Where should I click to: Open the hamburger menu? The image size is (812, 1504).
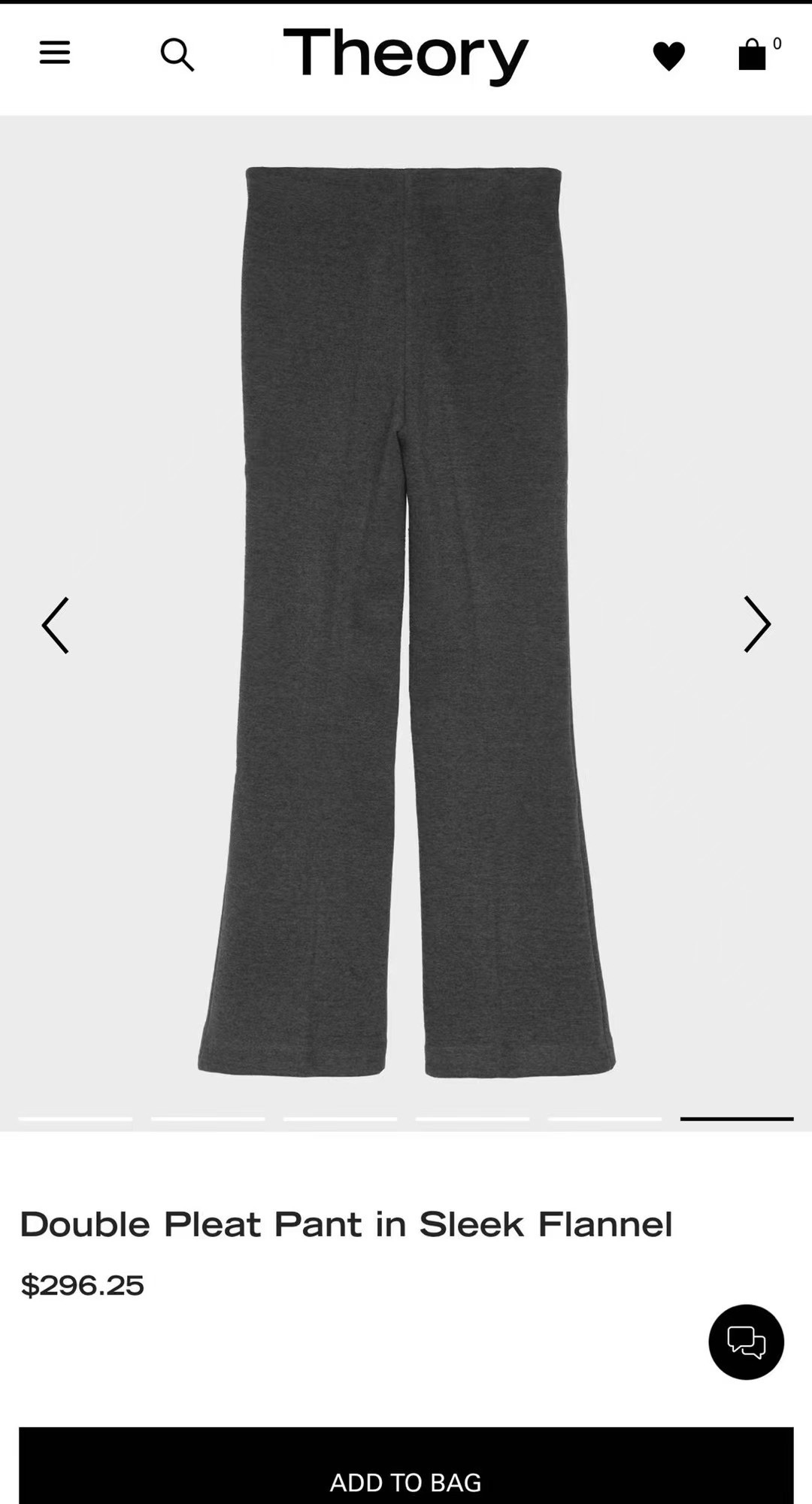55,53
